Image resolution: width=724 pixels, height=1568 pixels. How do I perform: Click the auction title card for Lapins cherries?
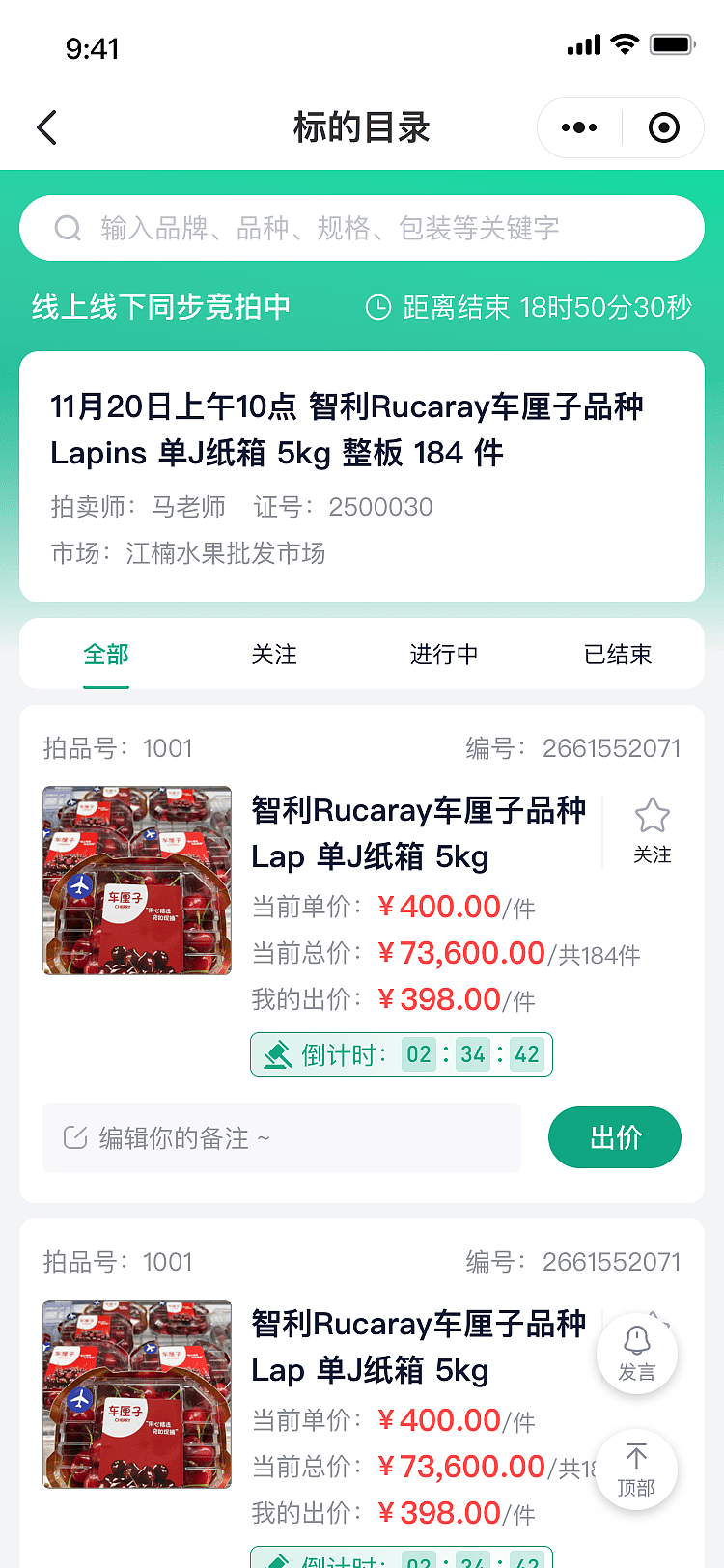(x=362, y=475)
